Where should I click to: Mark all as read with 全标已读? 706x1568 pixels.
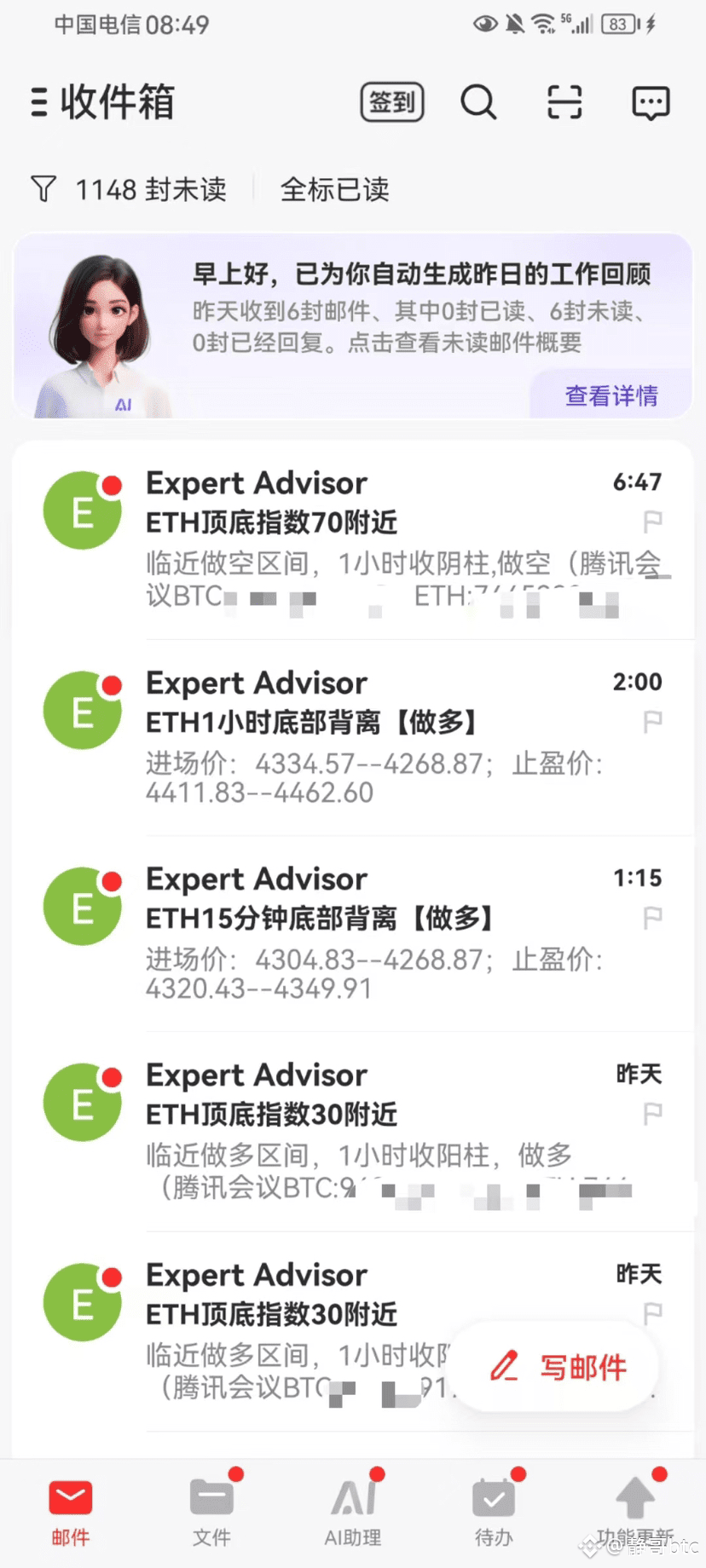coord(335,189)
